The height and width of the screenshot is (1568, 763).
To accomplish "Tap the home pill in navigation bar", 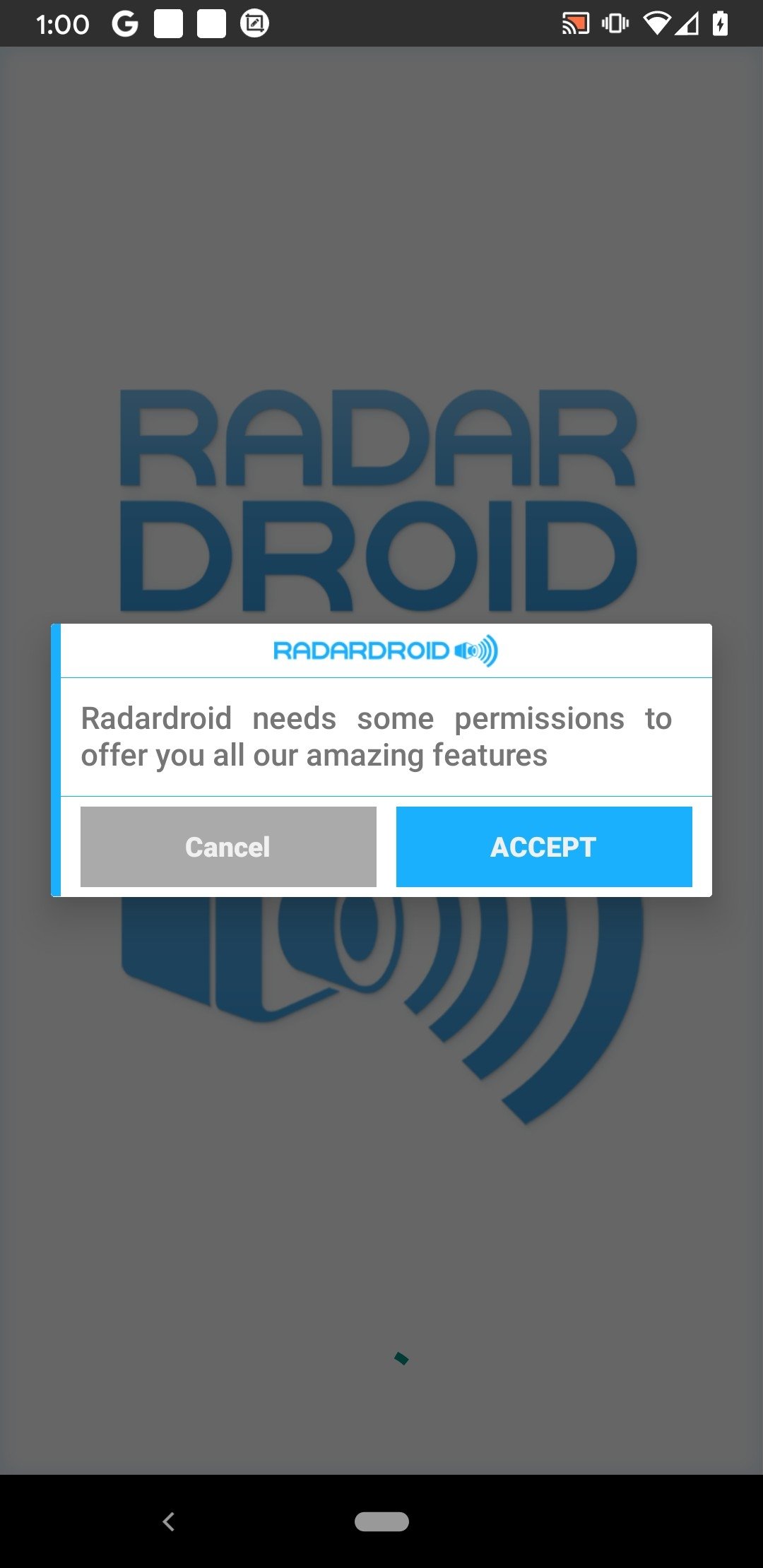I will 381,1521.
